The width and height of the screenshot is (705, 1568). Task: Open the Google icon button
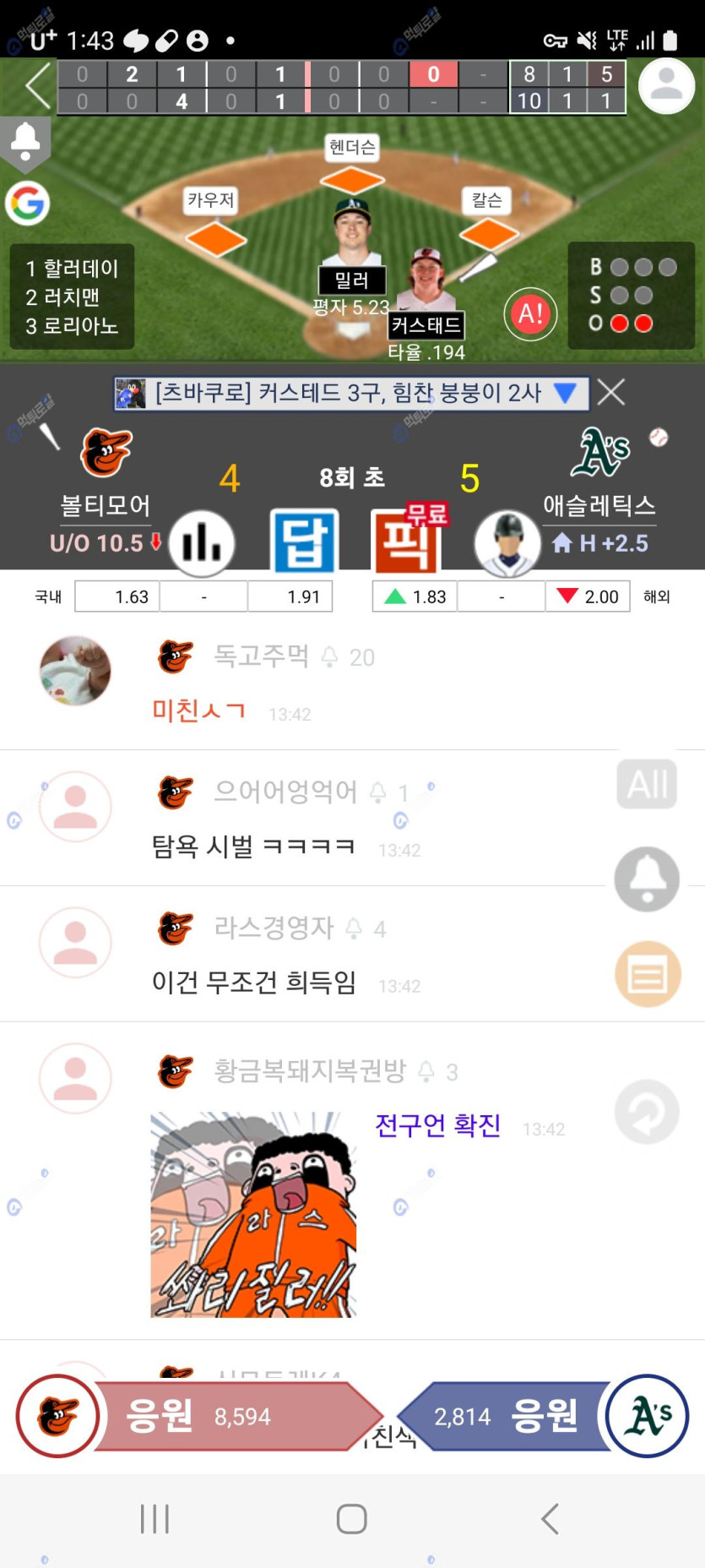(x=28, y=204)
